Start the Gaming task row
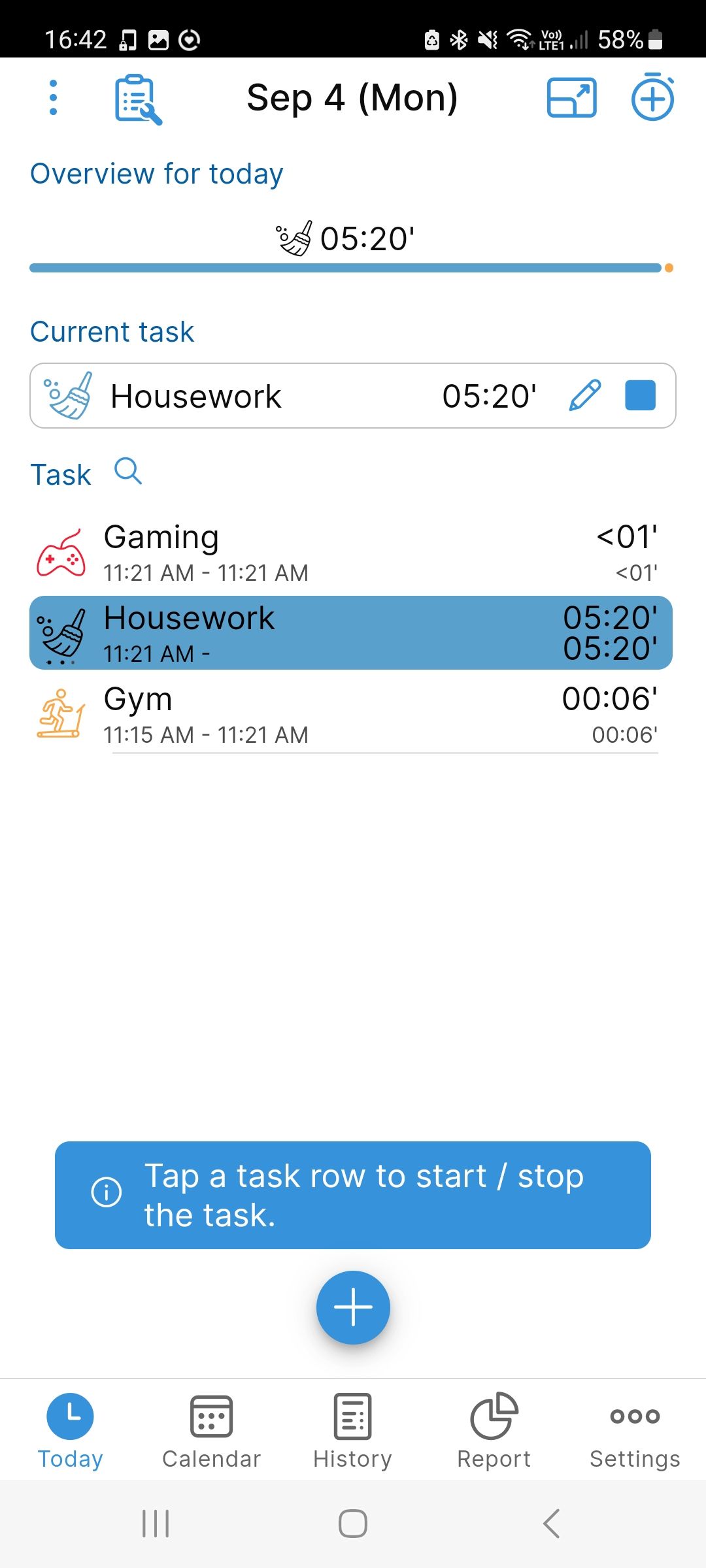The height and width of the screenshot is (1568, 706). click(x=353, y=553)
